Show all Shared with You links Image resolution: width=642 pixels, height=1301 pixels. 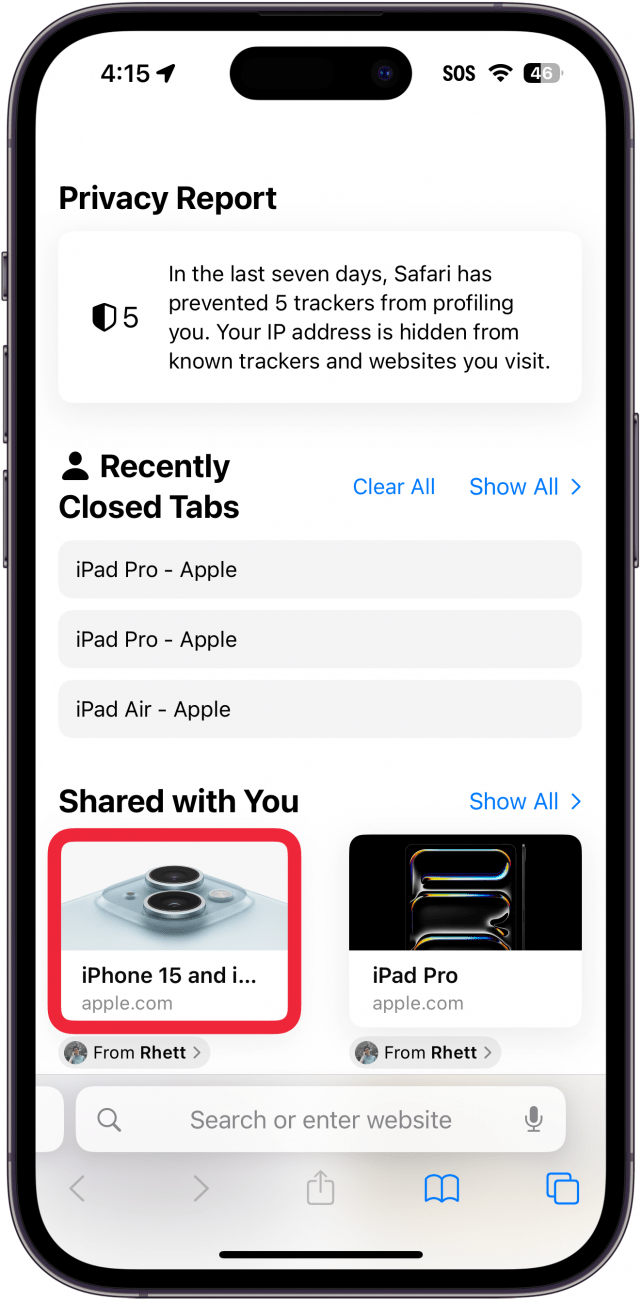(525, 802)
